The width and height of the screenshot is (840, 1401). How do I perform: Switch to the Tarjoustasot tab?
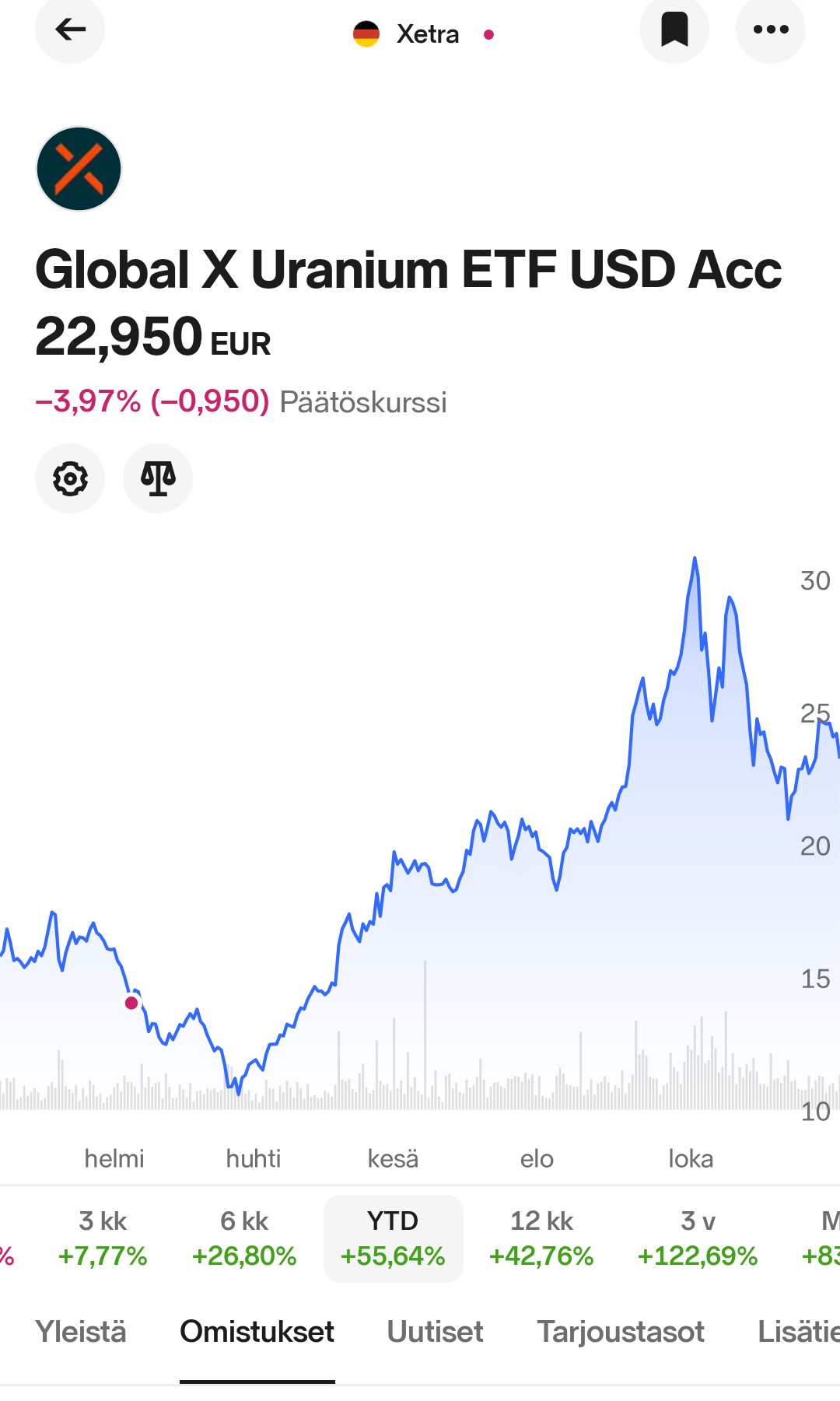621,1332
